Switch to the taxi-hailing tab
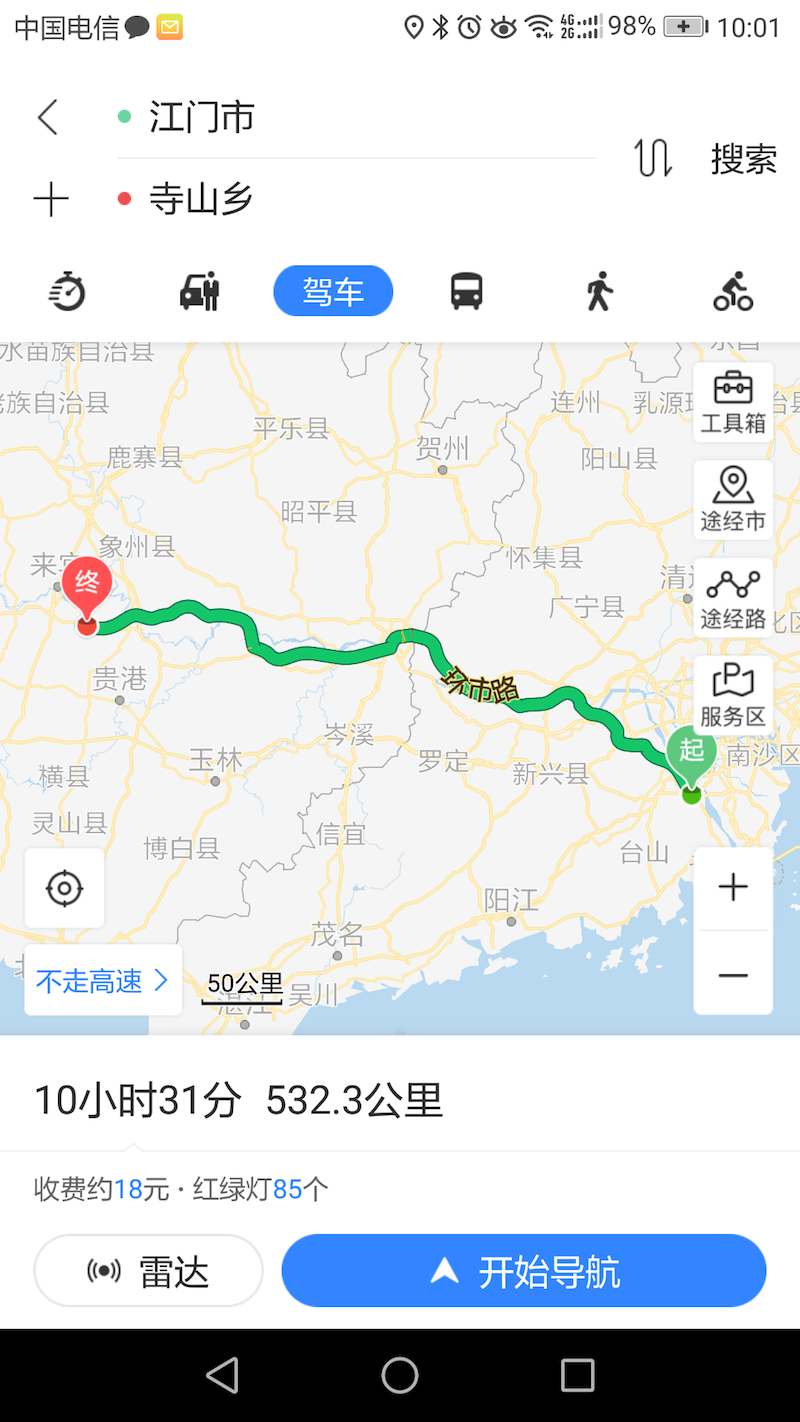Image resolution: width=800 pixels, height=1422 pixels. pyautogui.click(x=199, y=292)
